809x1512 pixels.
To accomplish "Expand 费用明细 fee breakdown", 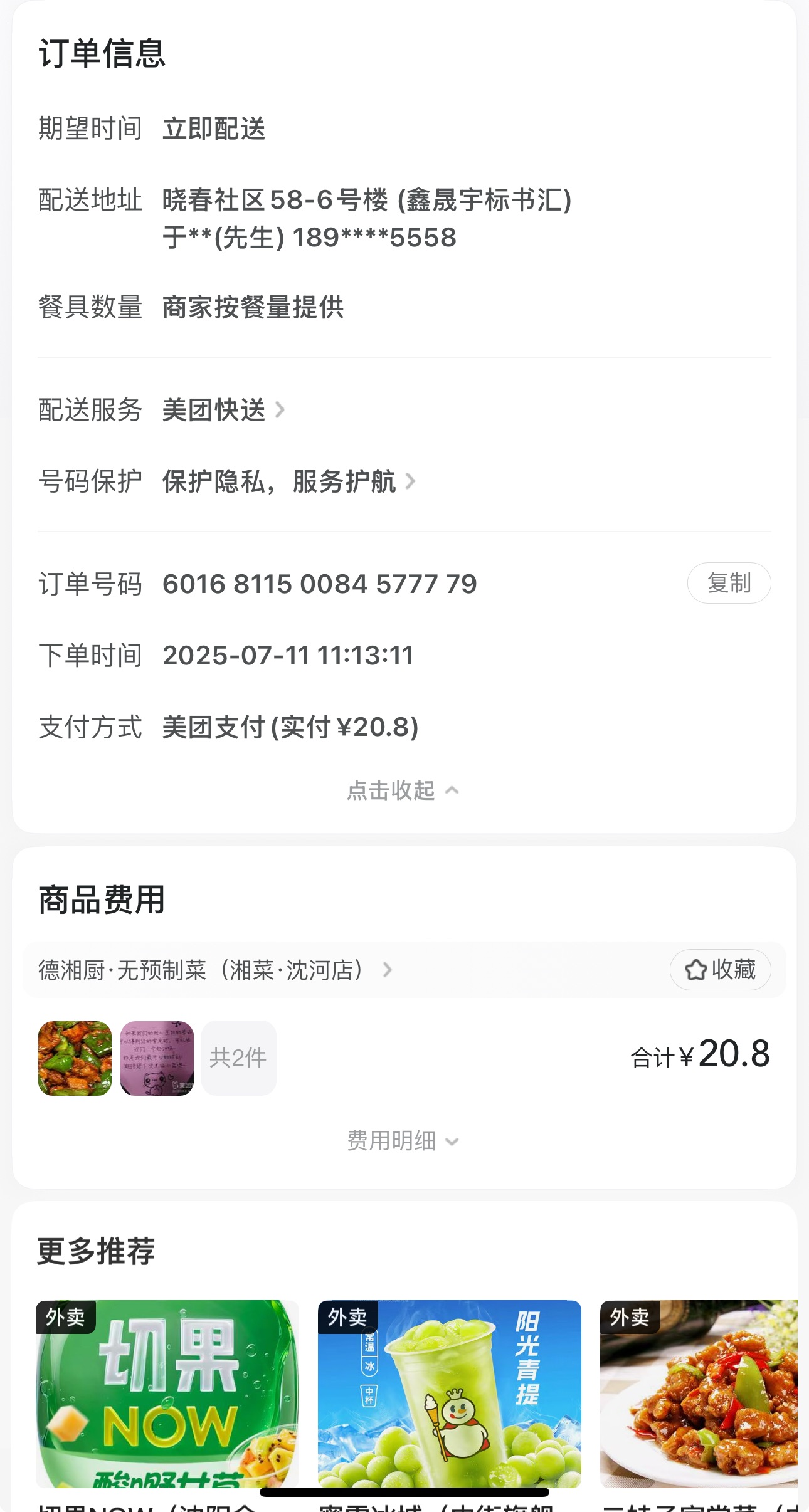I will click(403, 1141).
